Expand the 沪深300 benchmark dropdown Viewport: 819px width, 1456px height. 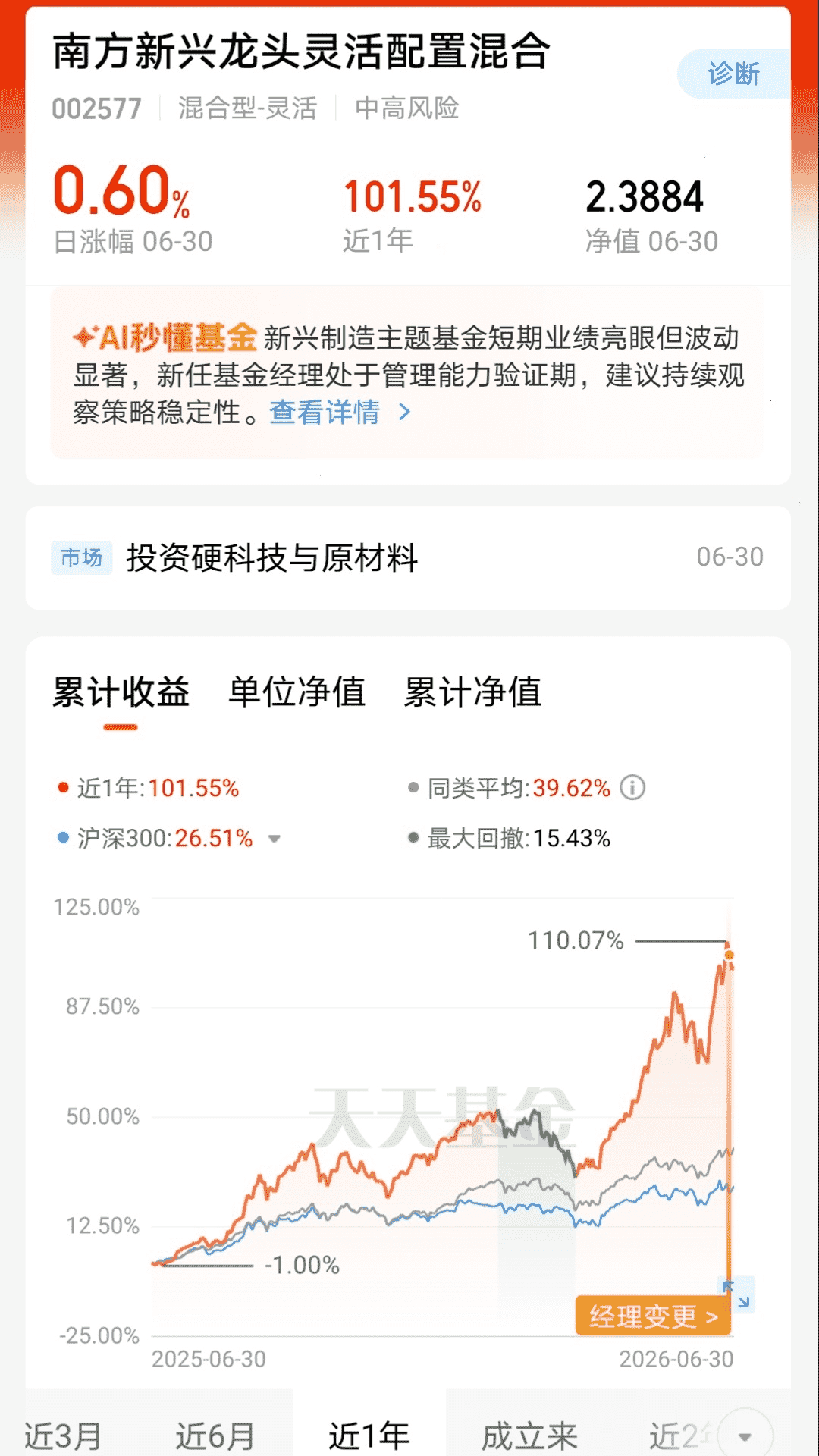click(275, 839)
